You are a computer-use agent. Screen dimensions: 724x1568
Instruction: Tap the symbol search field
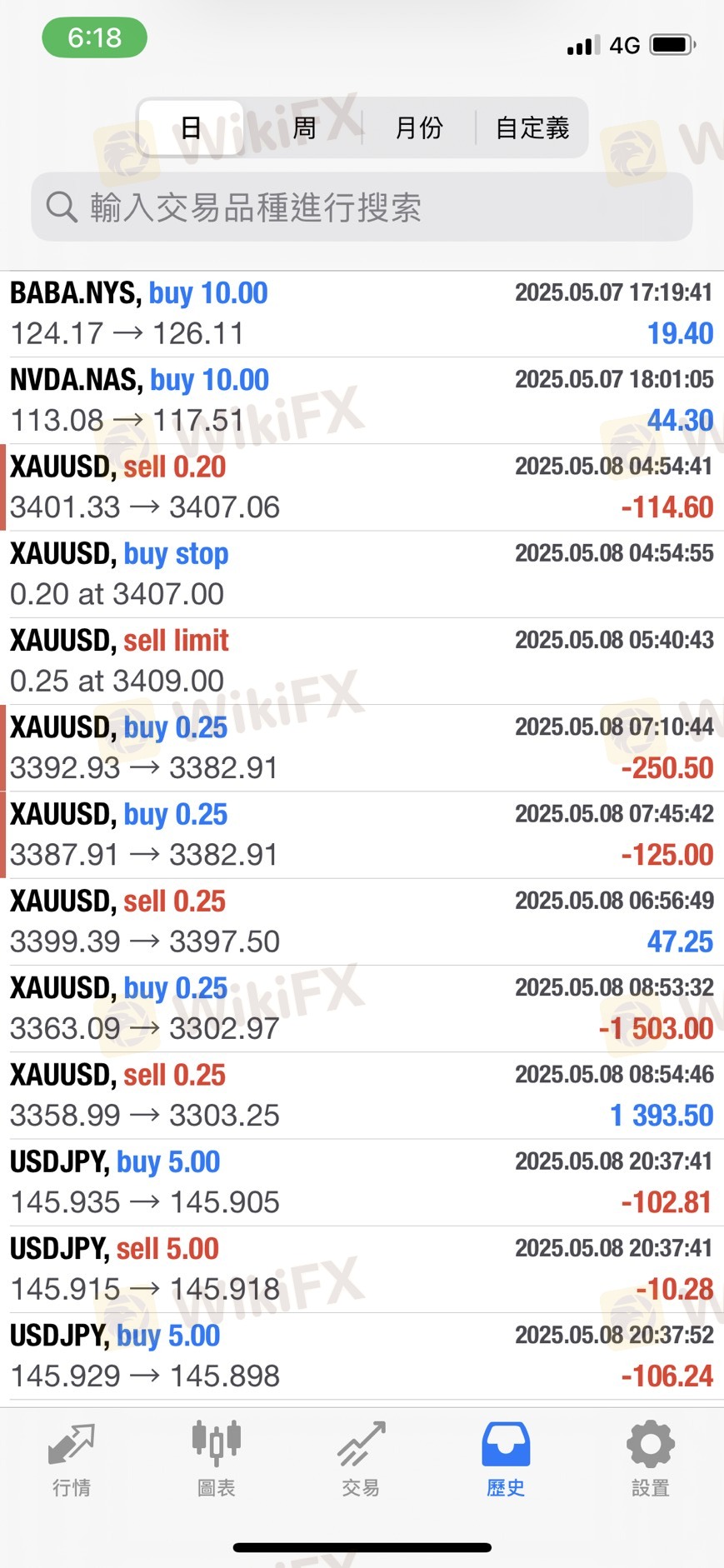coord(362,207)
